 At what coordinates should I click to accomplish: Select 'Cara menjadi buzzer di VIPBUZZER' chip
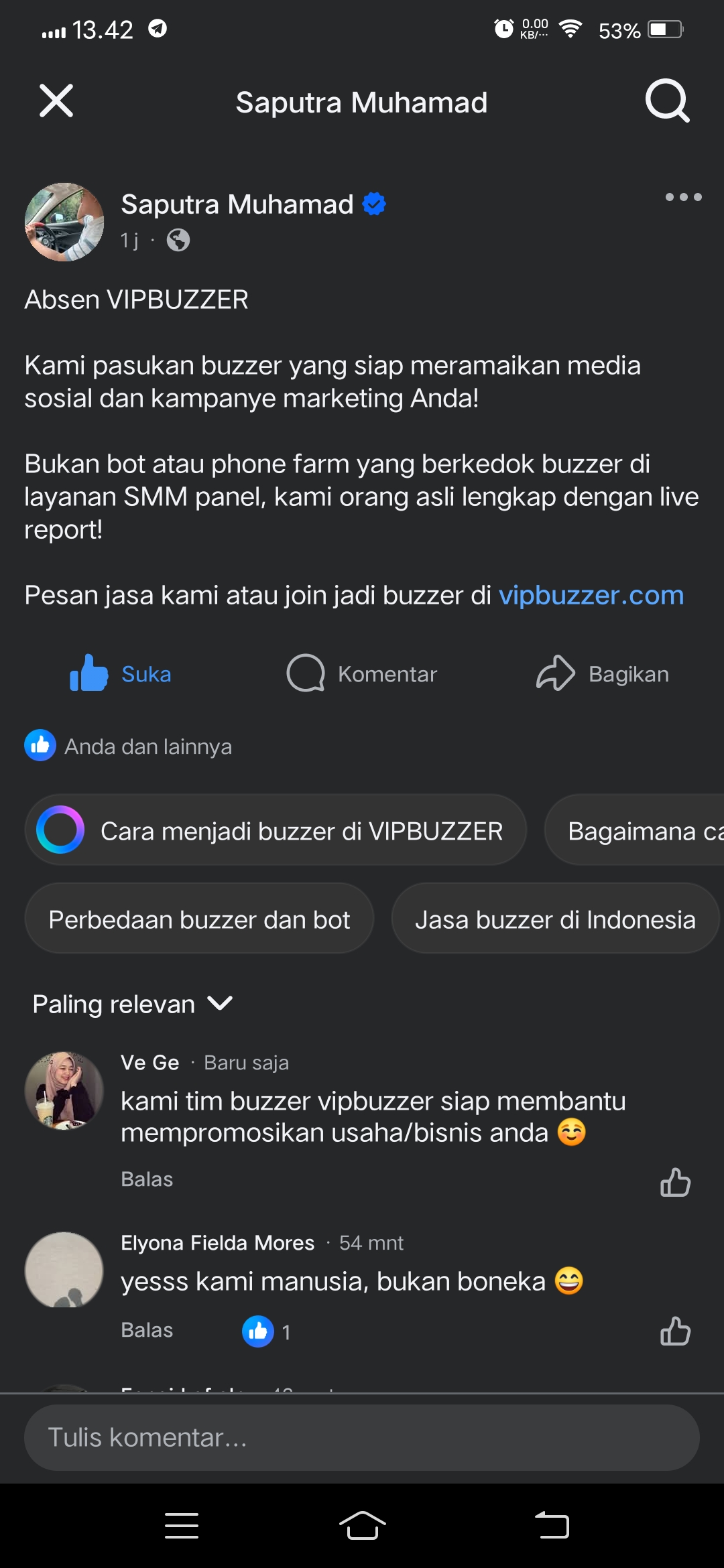pos(276,830)
